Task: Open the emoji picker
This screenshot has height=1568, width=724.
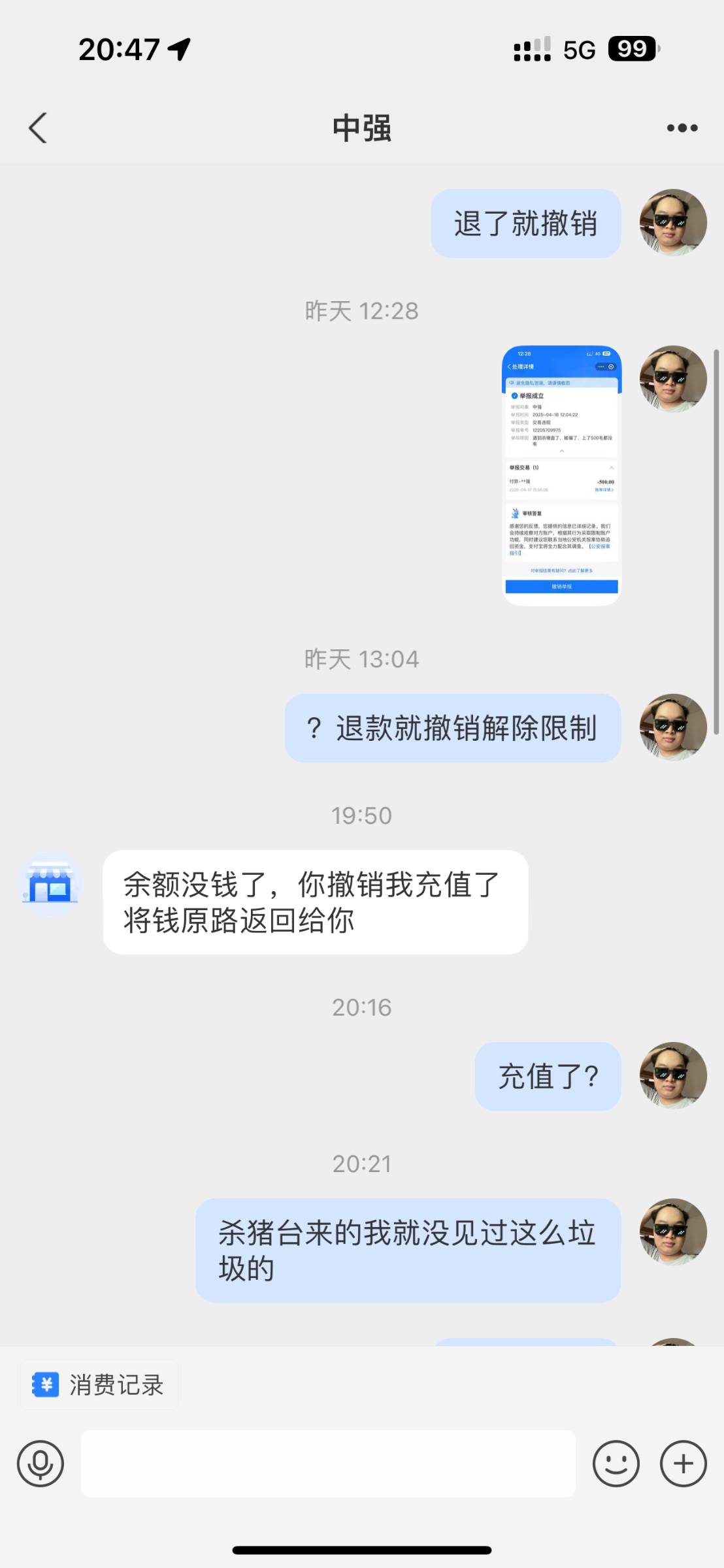Action: point(616,1463)
